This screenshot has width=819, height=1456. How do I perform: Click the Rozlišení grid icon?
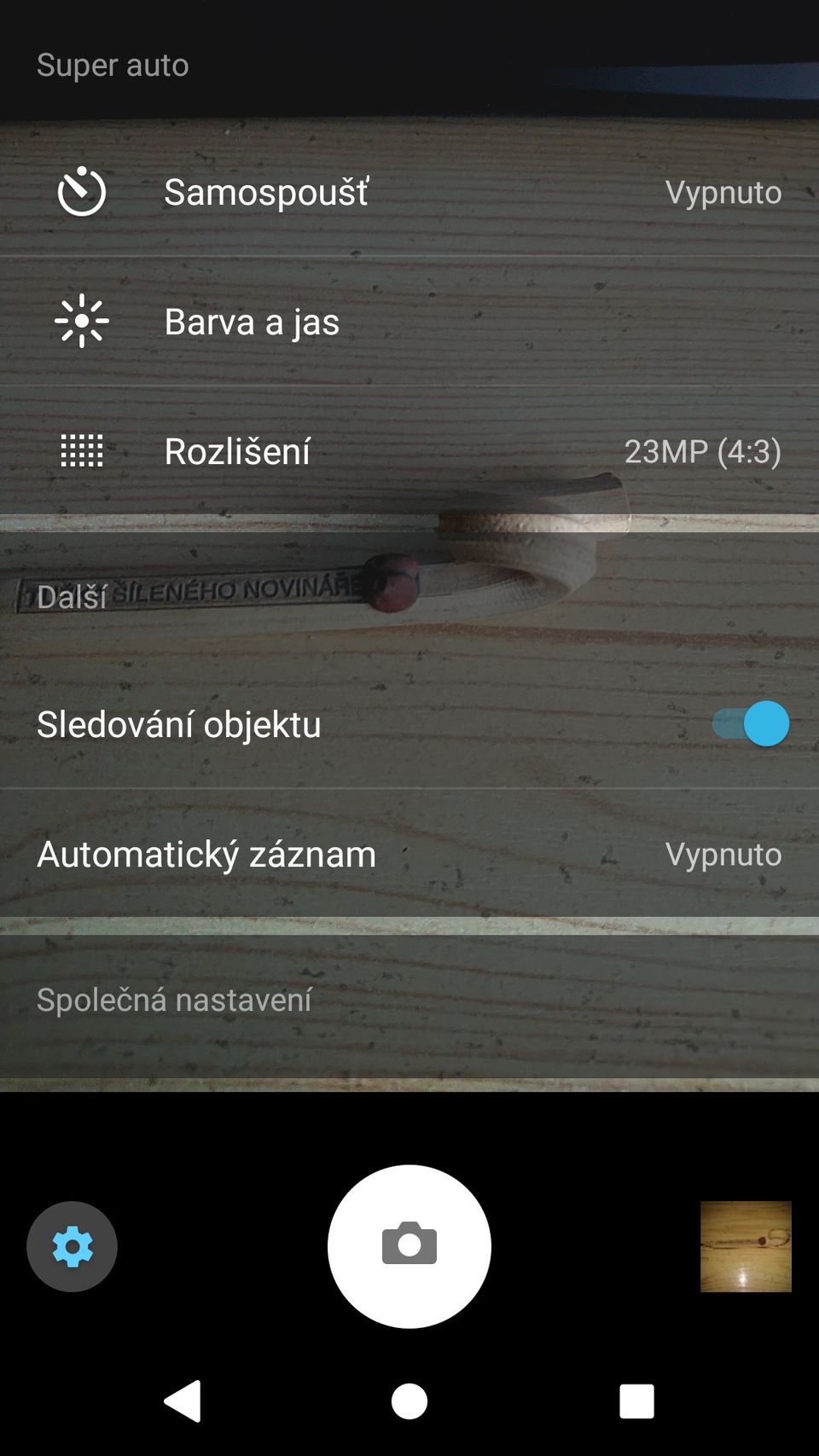click(x=83, y=452)
